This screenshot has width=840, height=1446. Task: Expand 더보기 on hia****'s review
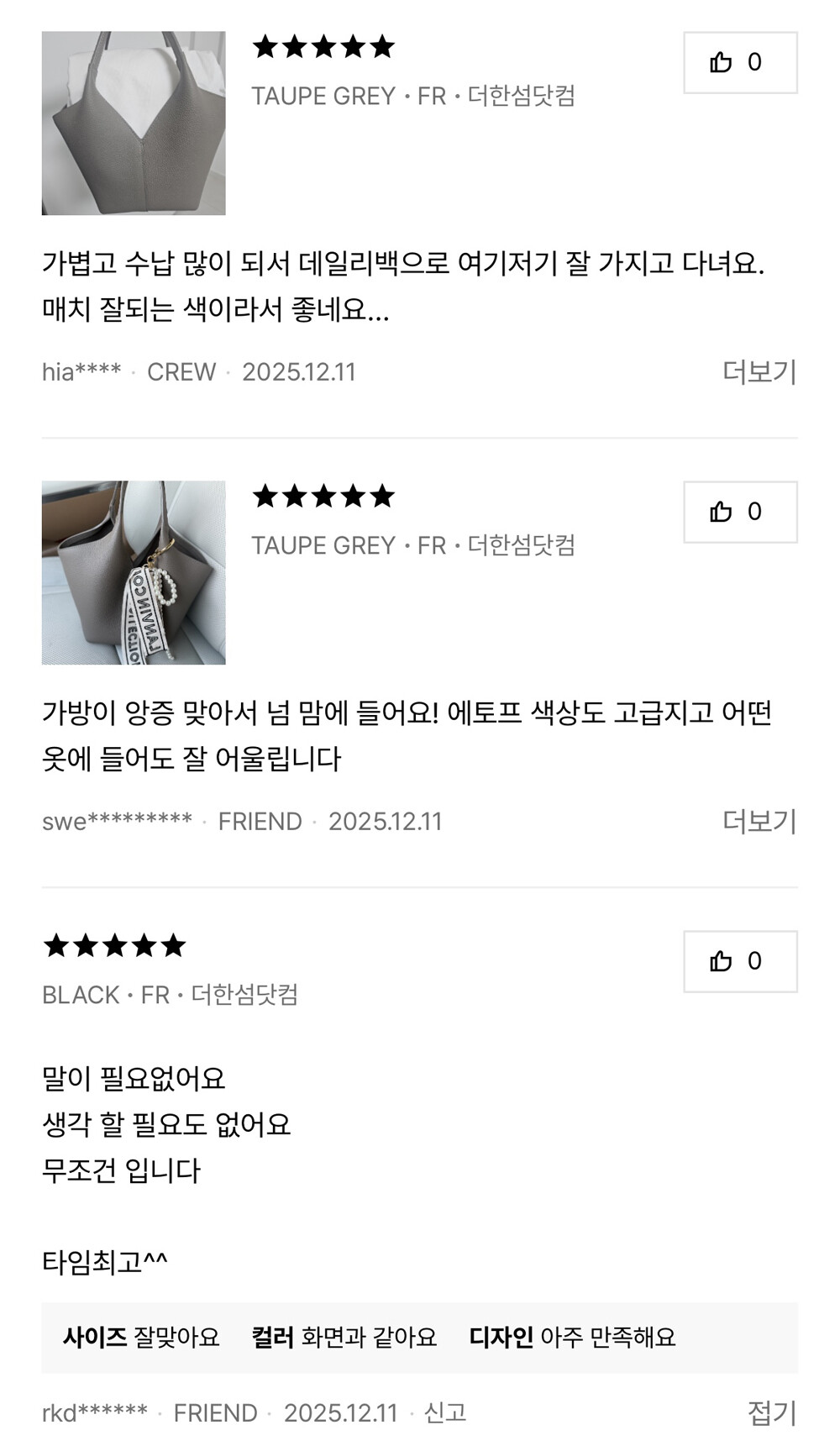pos(759,371)
